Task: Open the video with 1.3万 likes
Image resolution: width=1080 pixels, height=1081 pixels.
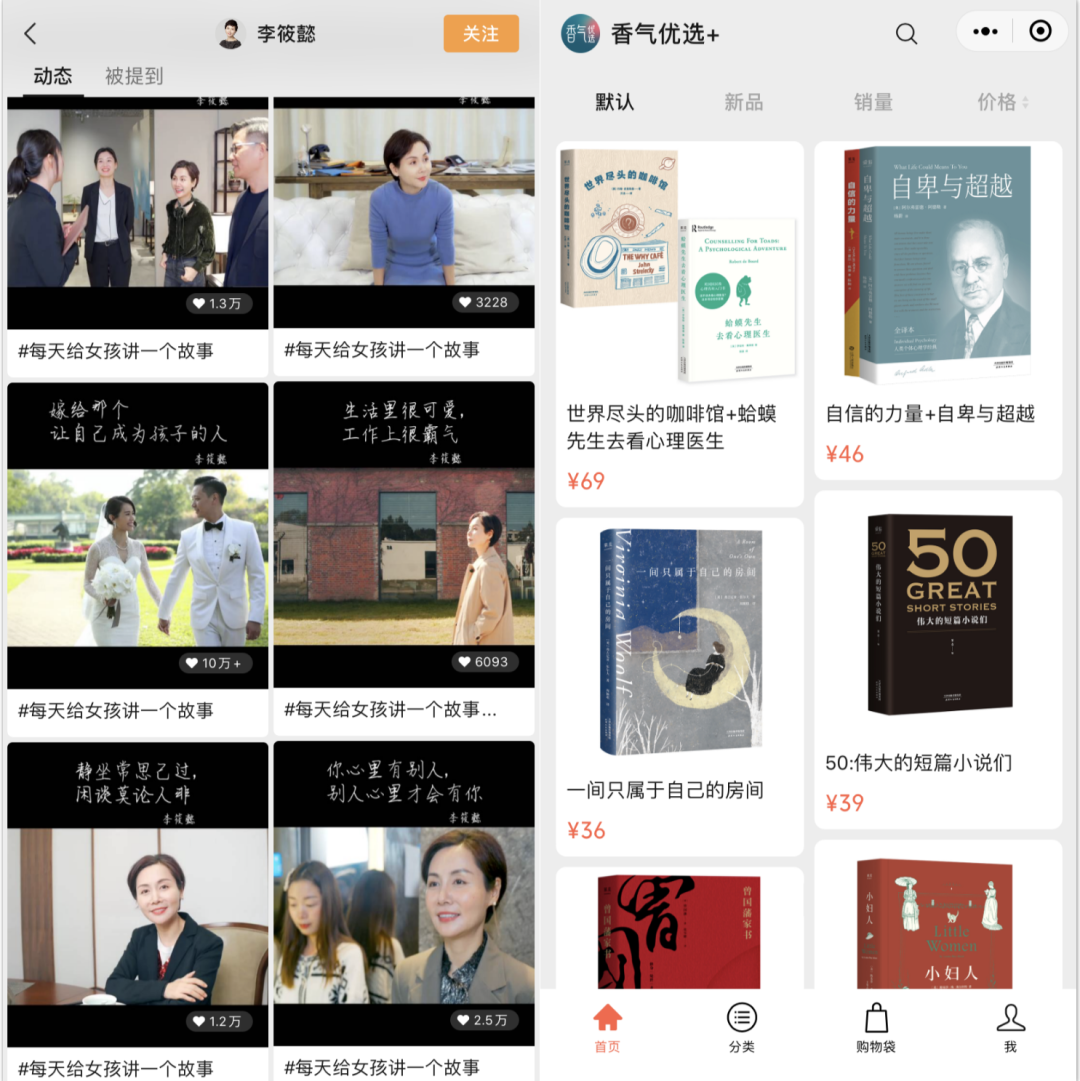Action: [138, 210]
